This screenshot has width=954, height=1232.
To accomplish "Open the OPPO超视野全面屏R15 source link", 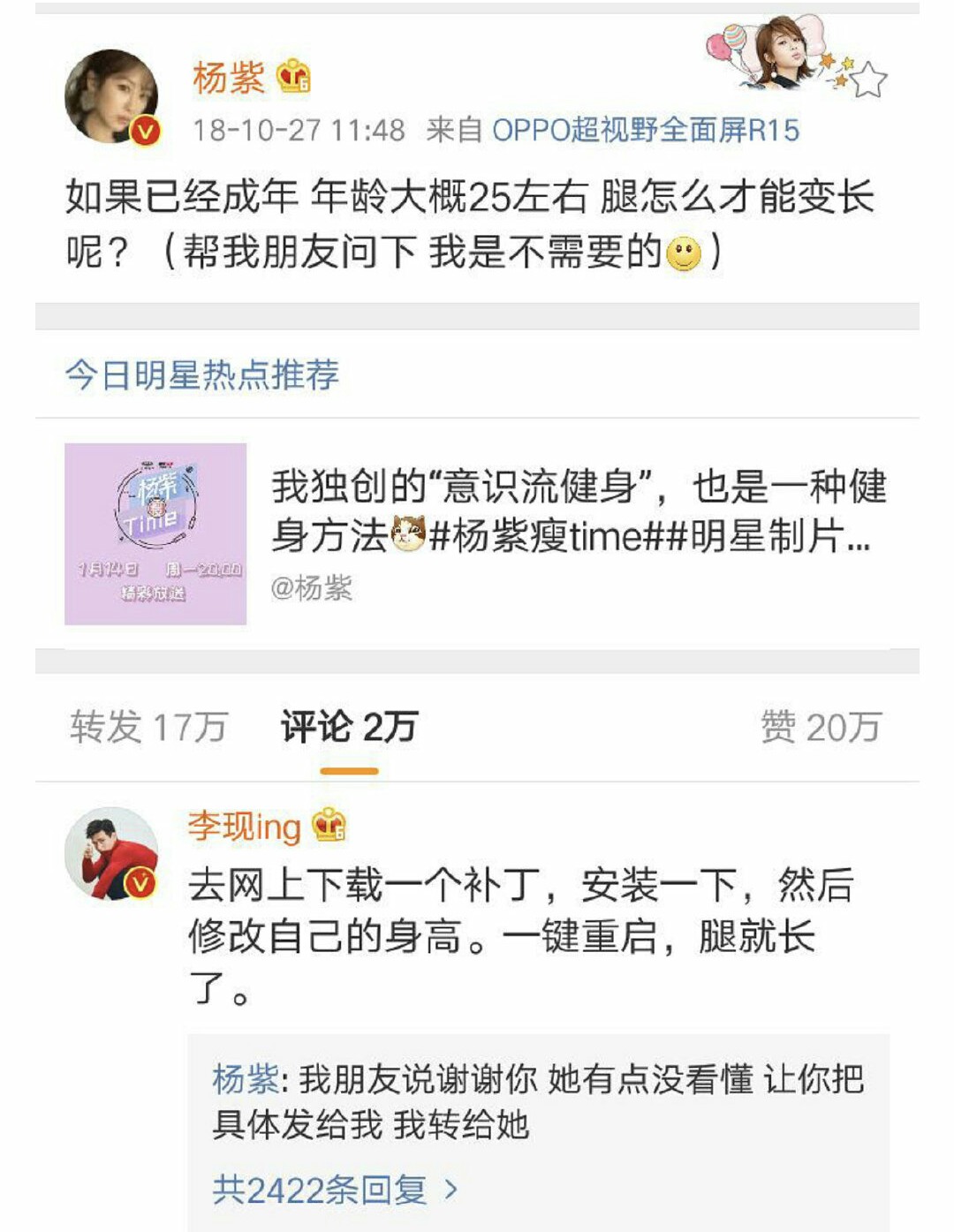I will click(645, 131).
